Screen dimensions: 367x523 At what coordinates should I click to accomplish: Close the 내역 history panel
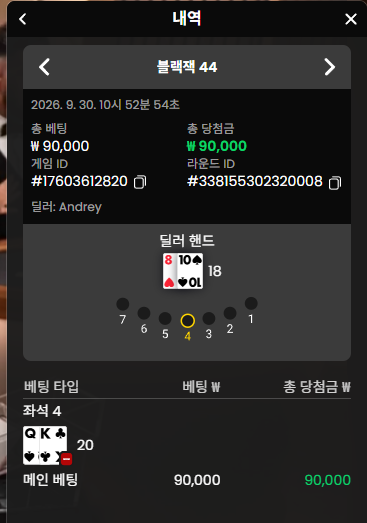[x=351, y=19]
